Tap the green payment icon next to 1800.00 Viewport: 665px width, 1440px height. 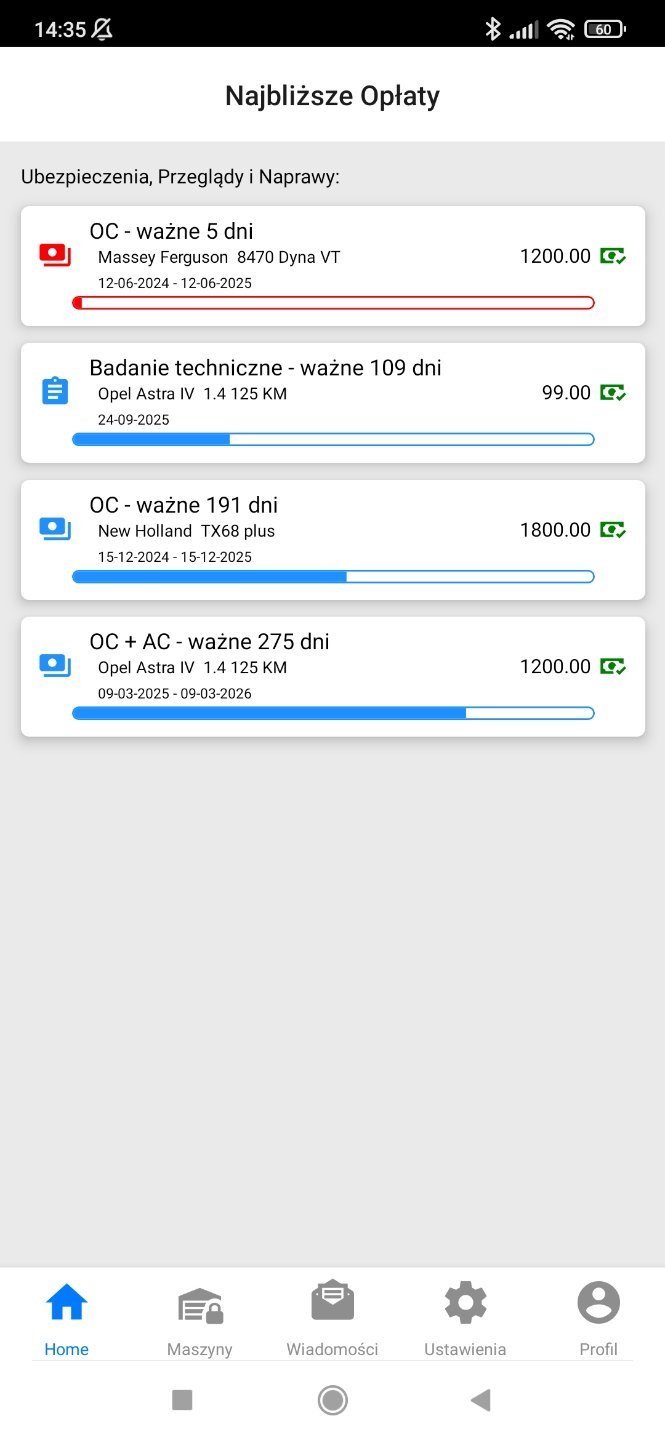(x=613, y=530)
